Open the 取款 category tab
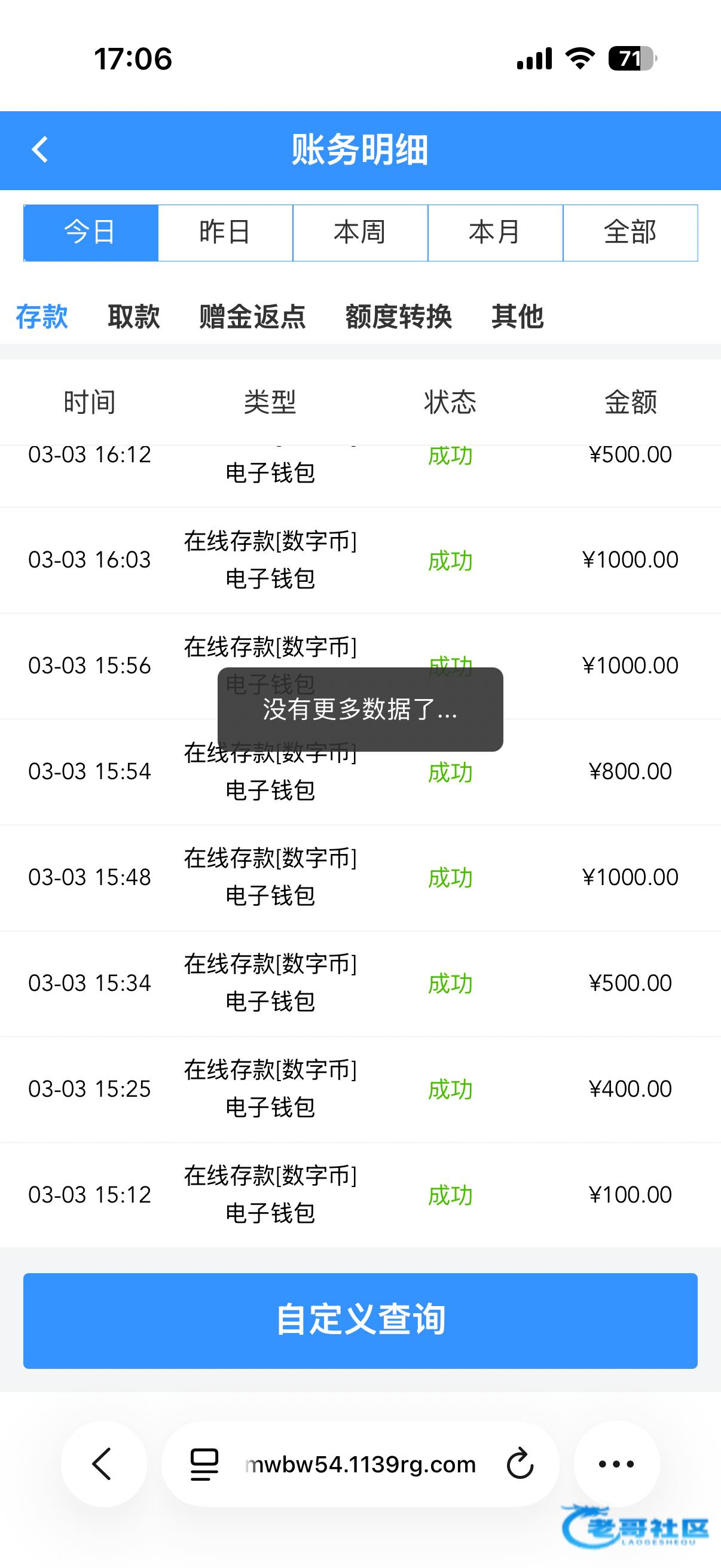This screenshot has width=721, height=1568. coord(134,316)
